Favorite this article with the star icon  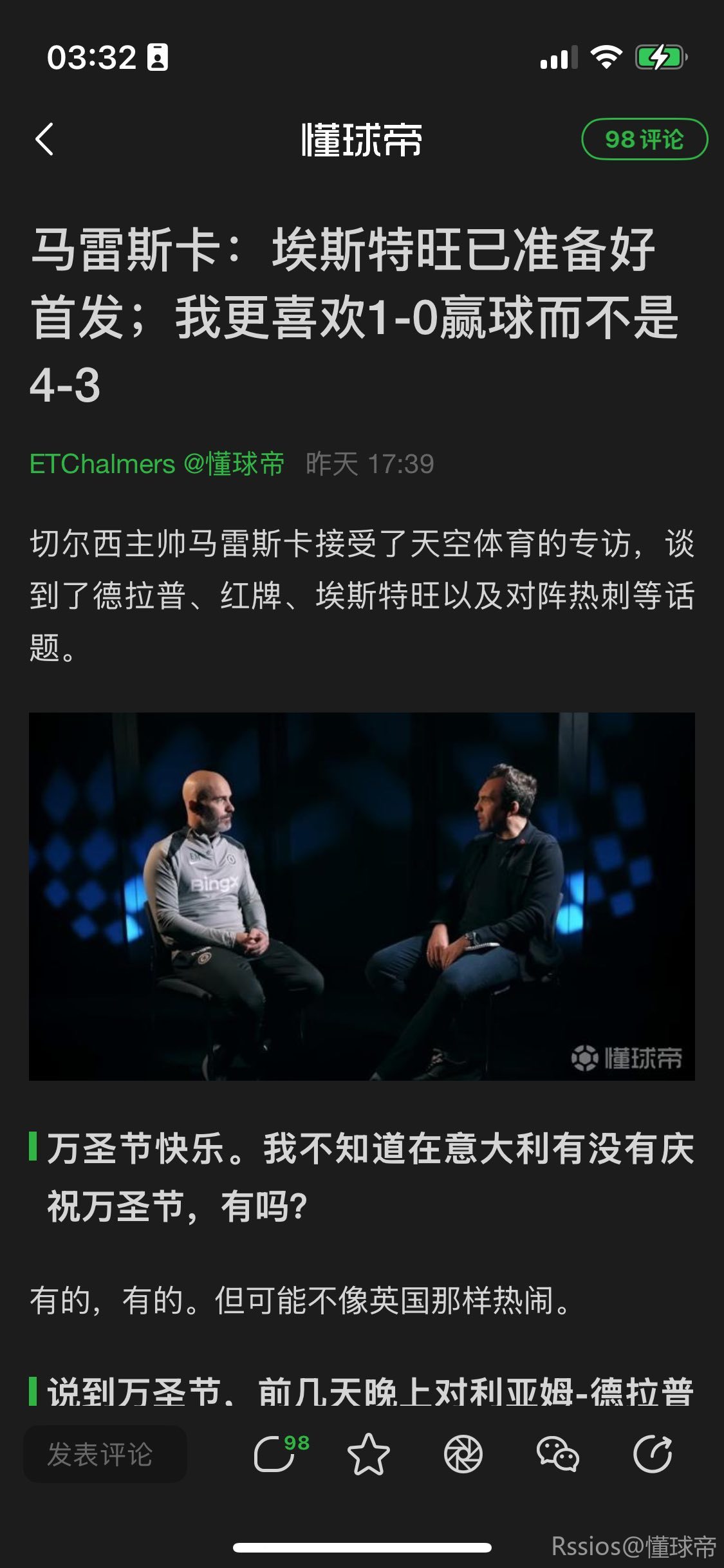pos(368,1454)
